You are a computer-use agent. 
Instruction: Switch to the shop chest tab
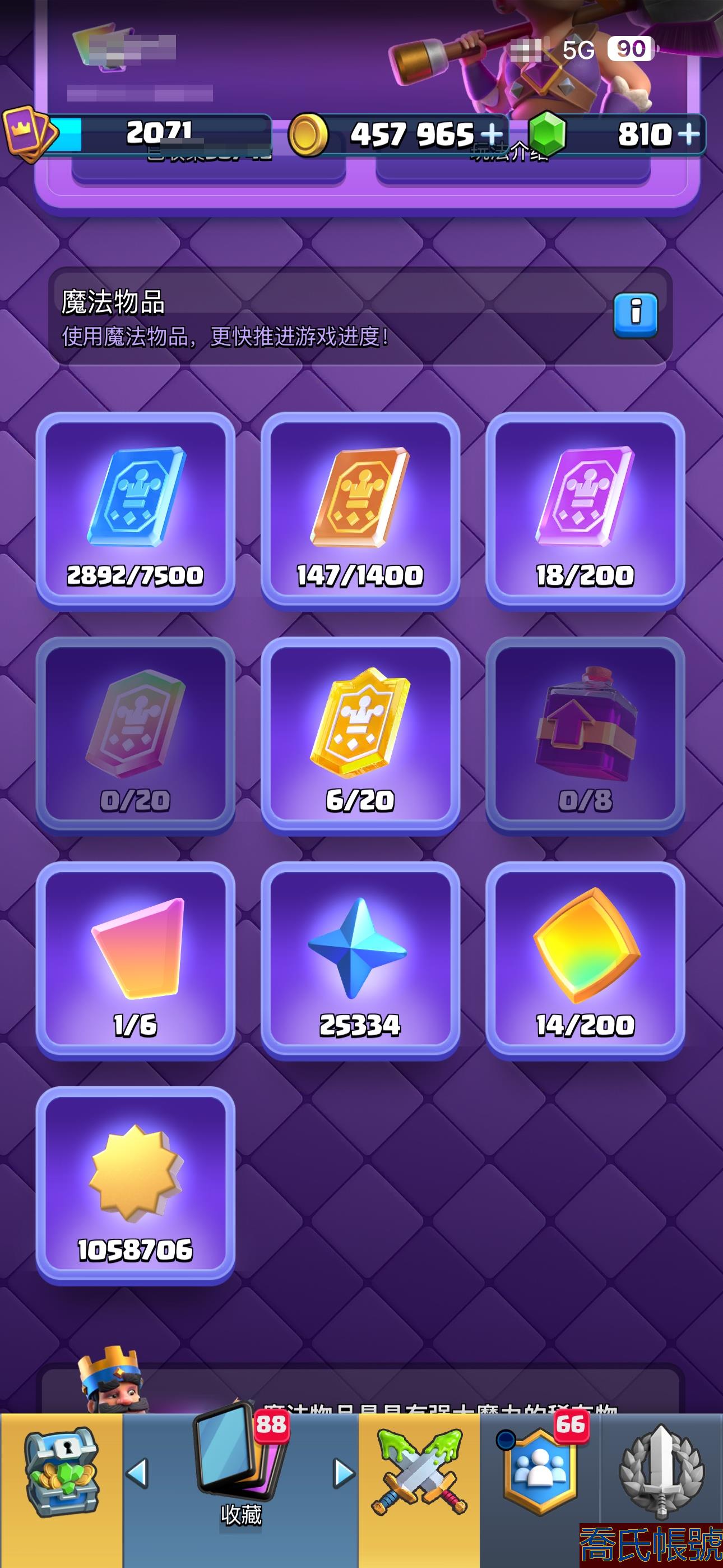pos(61,1490)
